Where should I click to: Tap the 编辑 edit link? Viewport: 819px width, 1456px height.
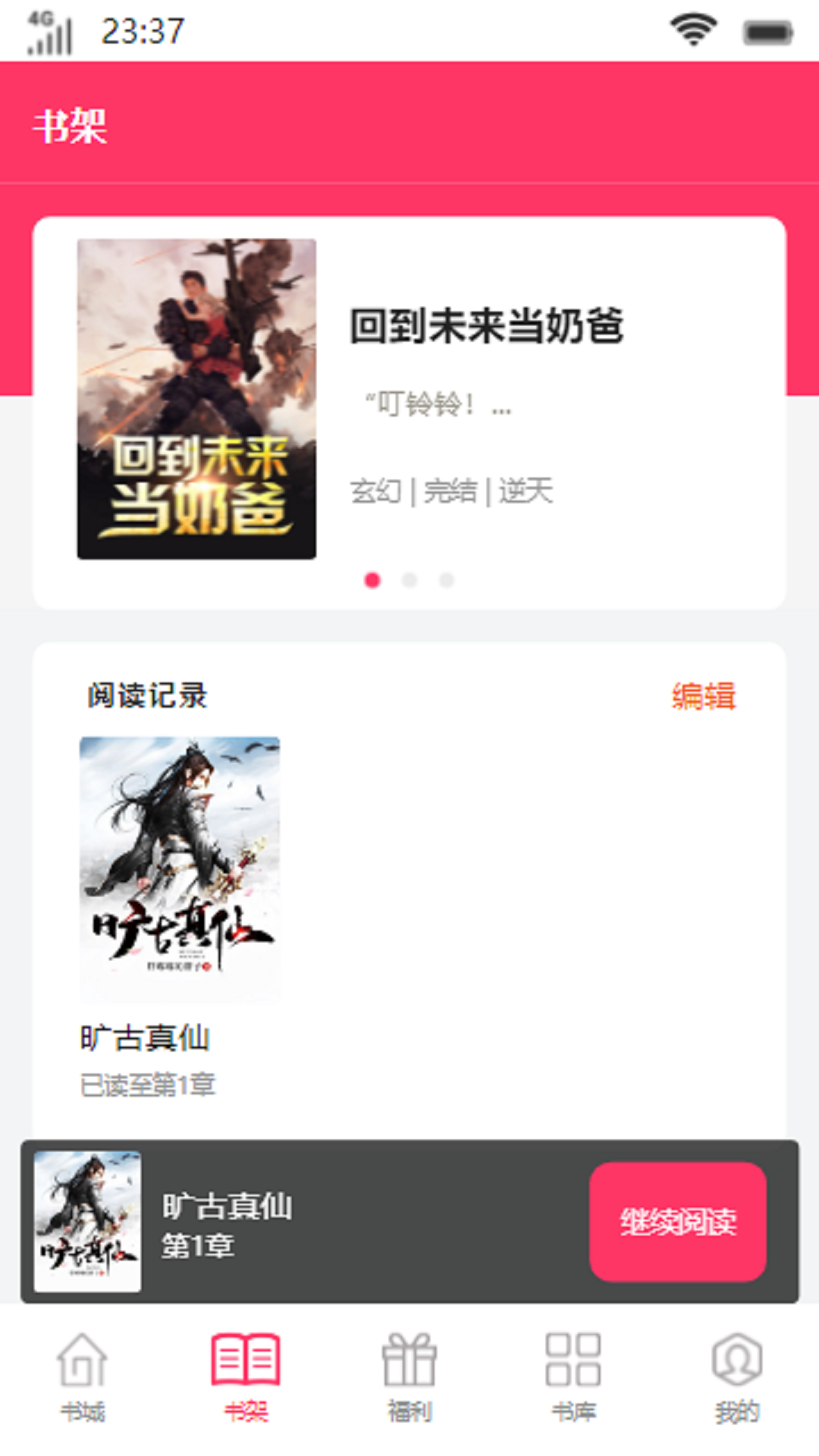pos(704,698)
